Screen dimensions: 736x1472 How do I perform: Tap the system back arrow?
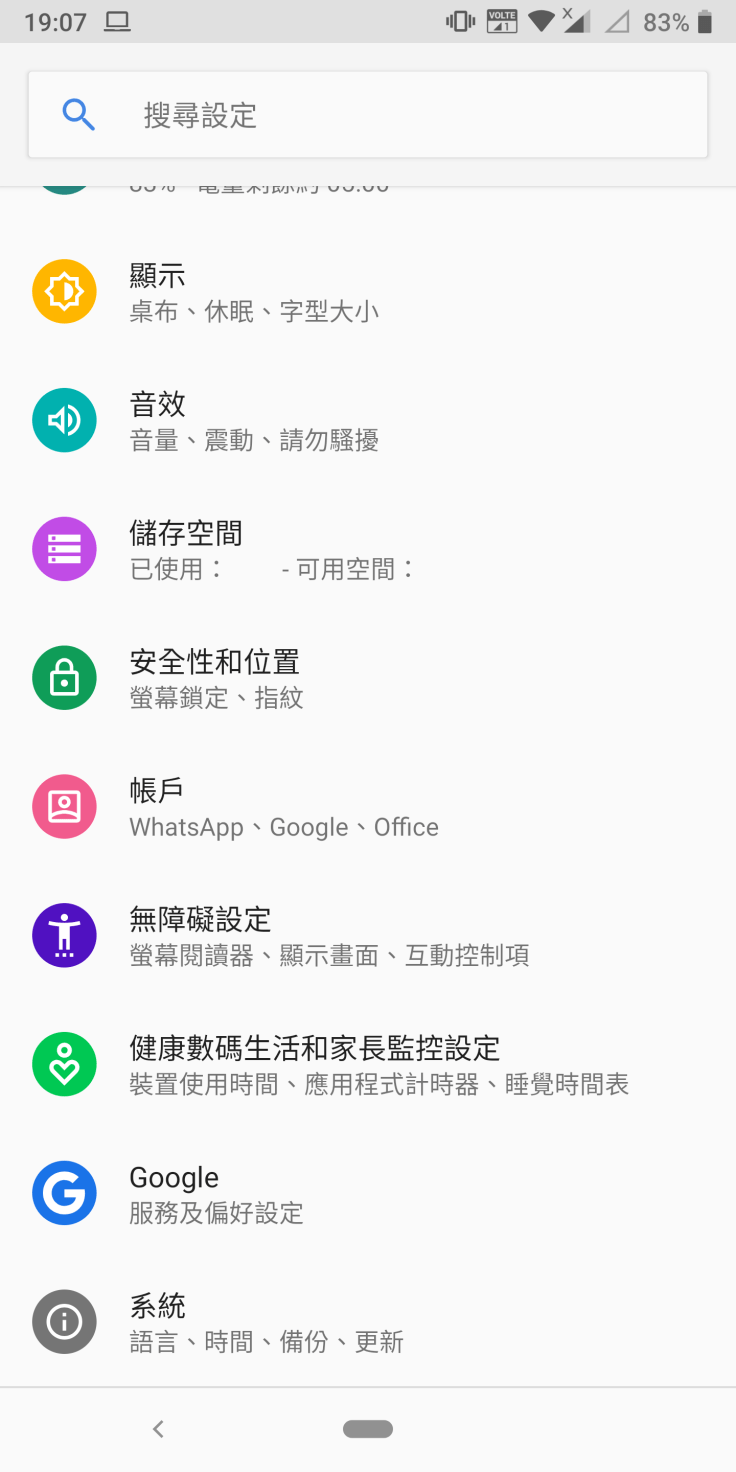pyautogui.click(x=158, y=1429)
